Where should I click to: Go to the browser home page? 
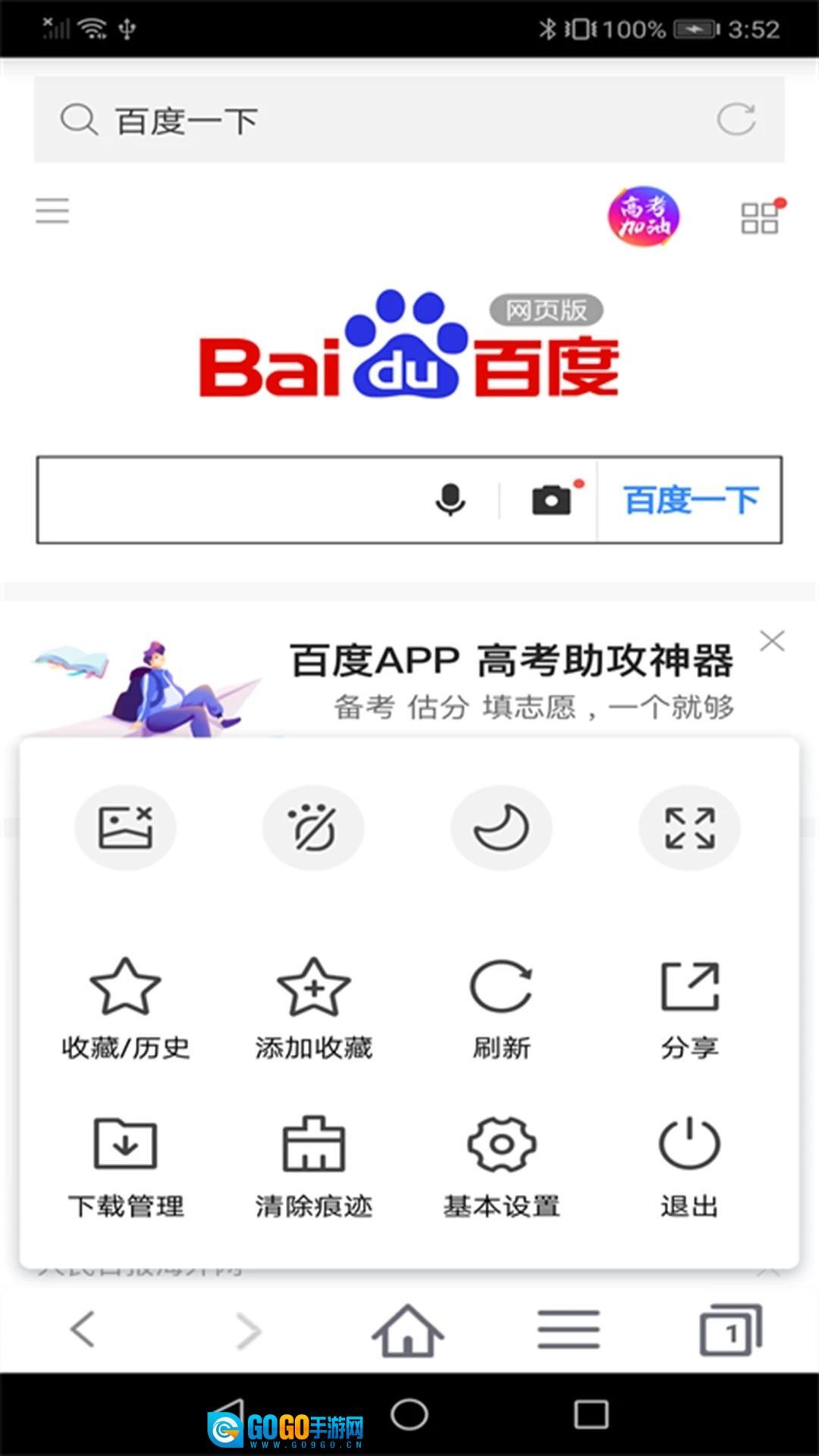pos(408,1330)
